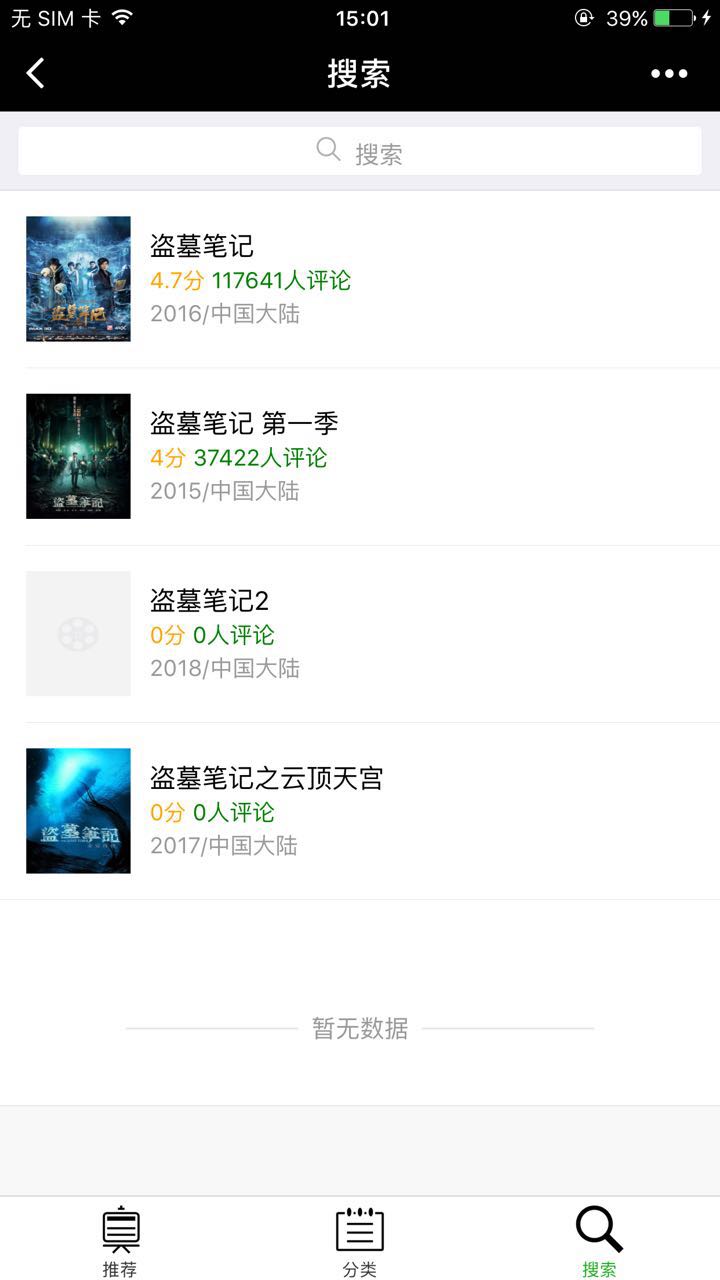Viewport: 720px width, 1280px height.
Task: Switch to the 推荐 tab
Action: pyautogui.click(x=120, y=1241)
